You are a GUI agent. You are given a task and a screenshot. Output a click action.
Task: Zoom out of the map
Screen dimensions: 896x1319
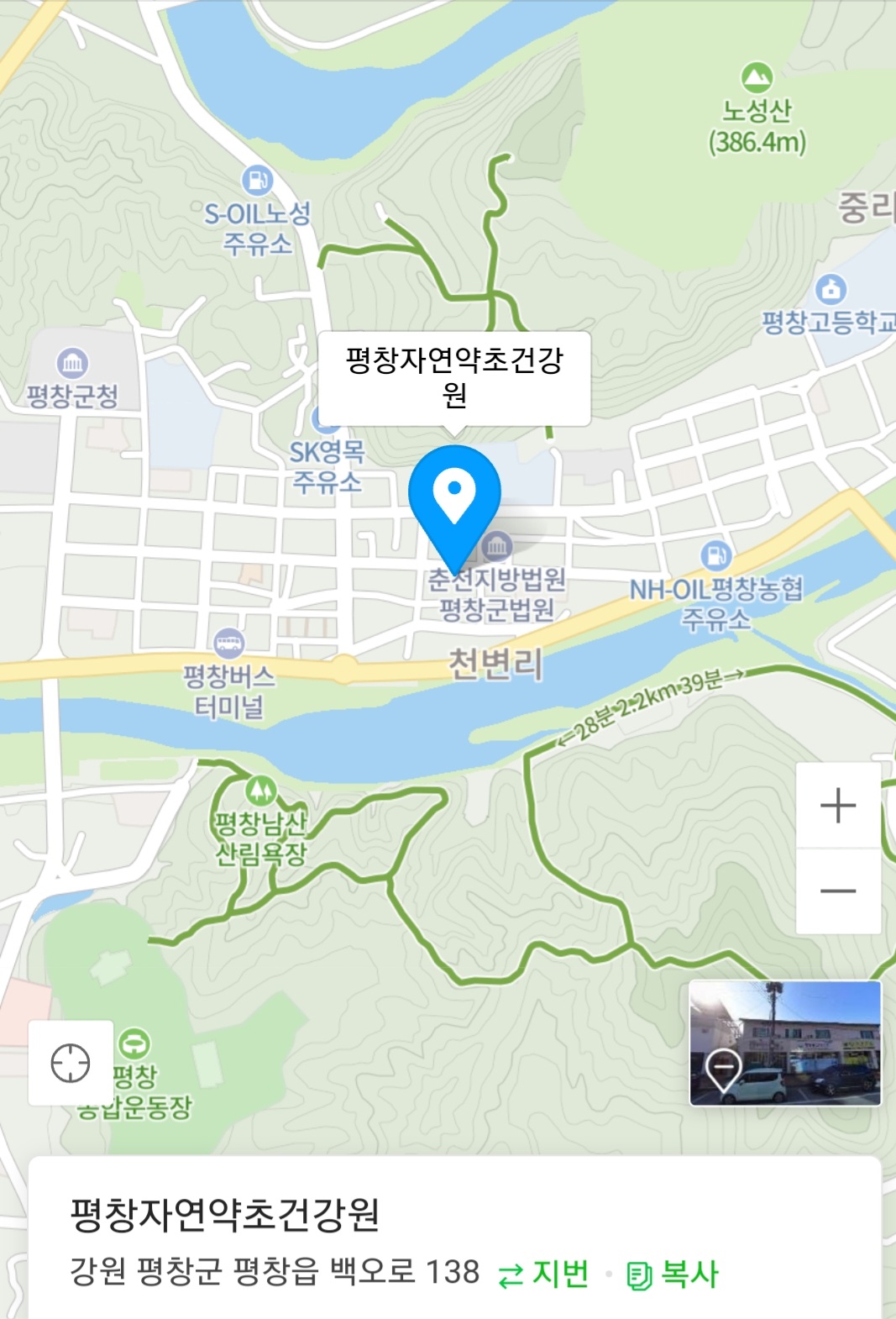(x=837, y=891)
